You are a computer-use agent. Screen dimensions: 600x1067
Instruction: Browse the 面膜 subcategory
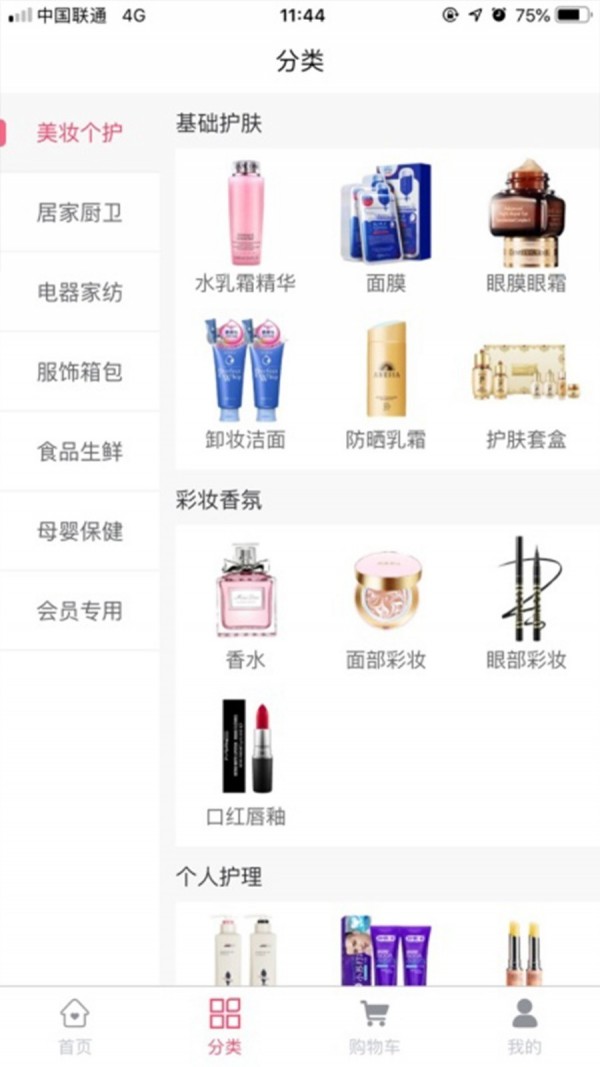[x=386, y=225]
